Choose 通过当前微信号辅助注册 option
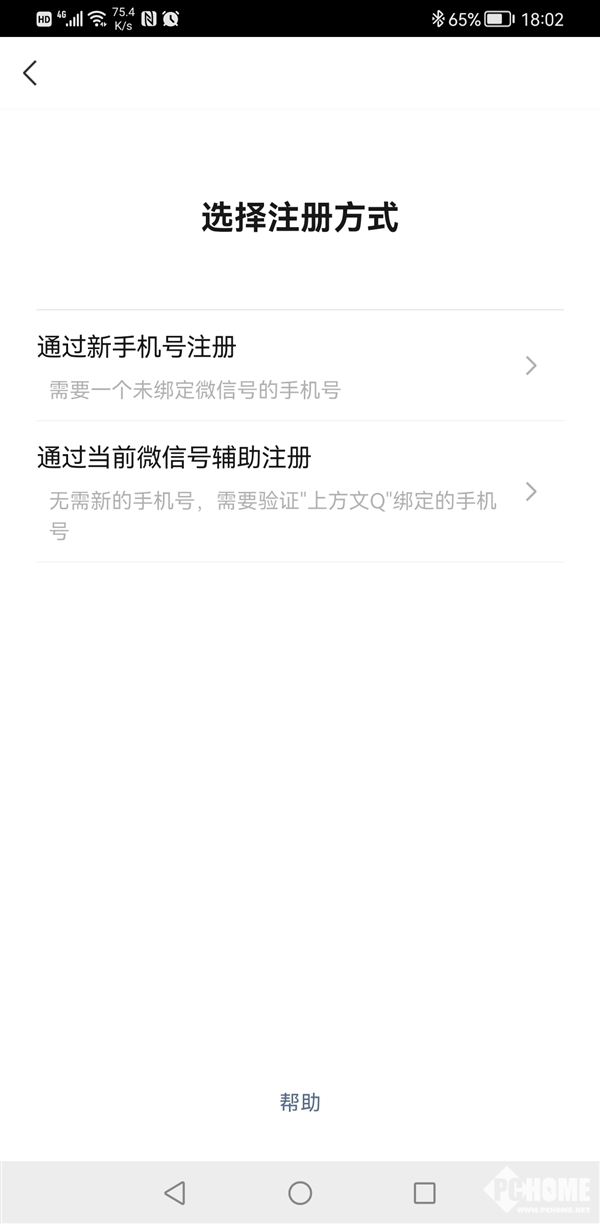The height and width of the screenshot is (1224, 600). pos(300,491)
